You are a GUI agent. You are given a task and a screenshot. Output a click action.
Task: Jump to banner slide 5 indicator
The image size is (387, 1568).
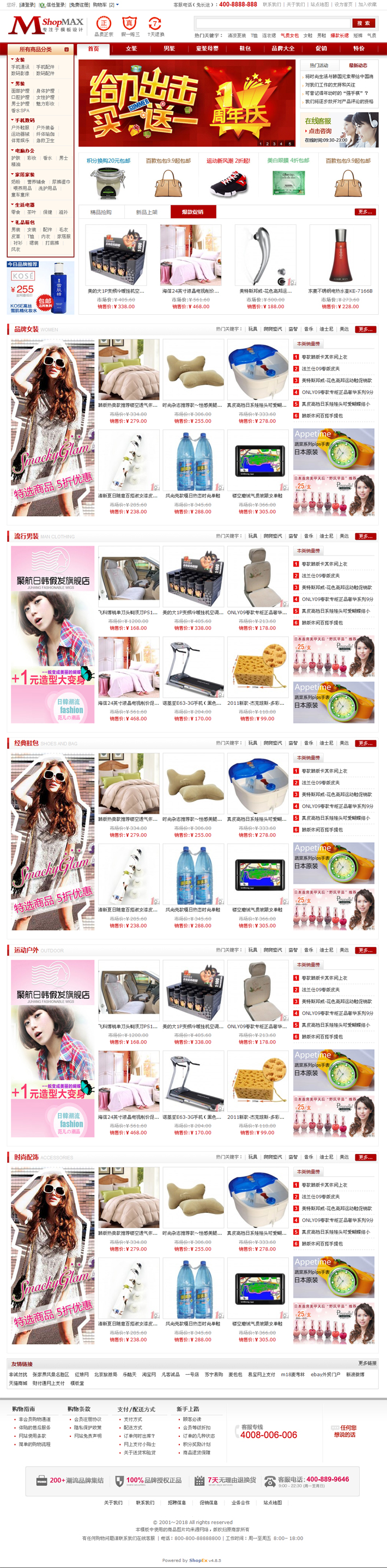tap(289, 144)
